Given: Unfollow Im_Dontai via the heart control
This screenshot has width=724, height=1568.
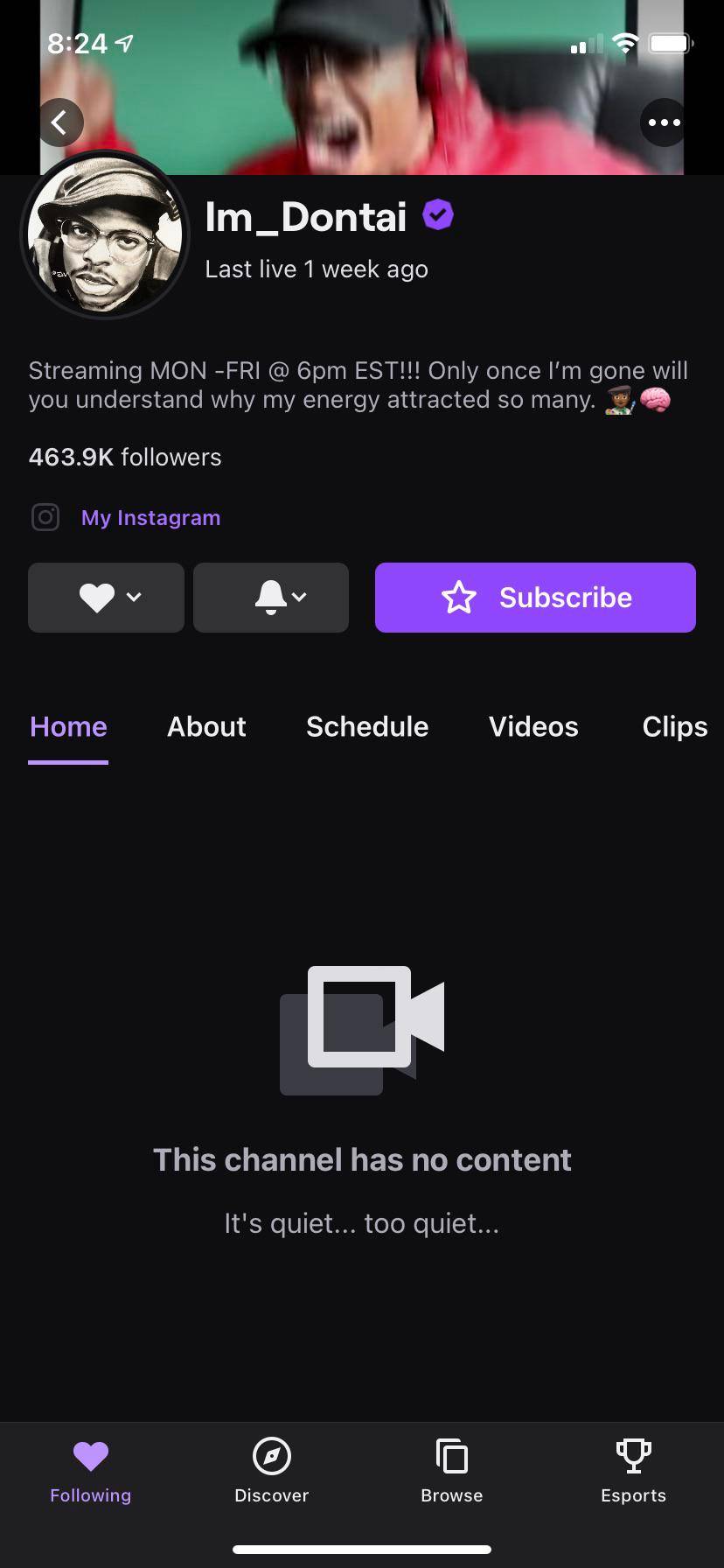Looking at the screenshot, I should tap(96, 598).
